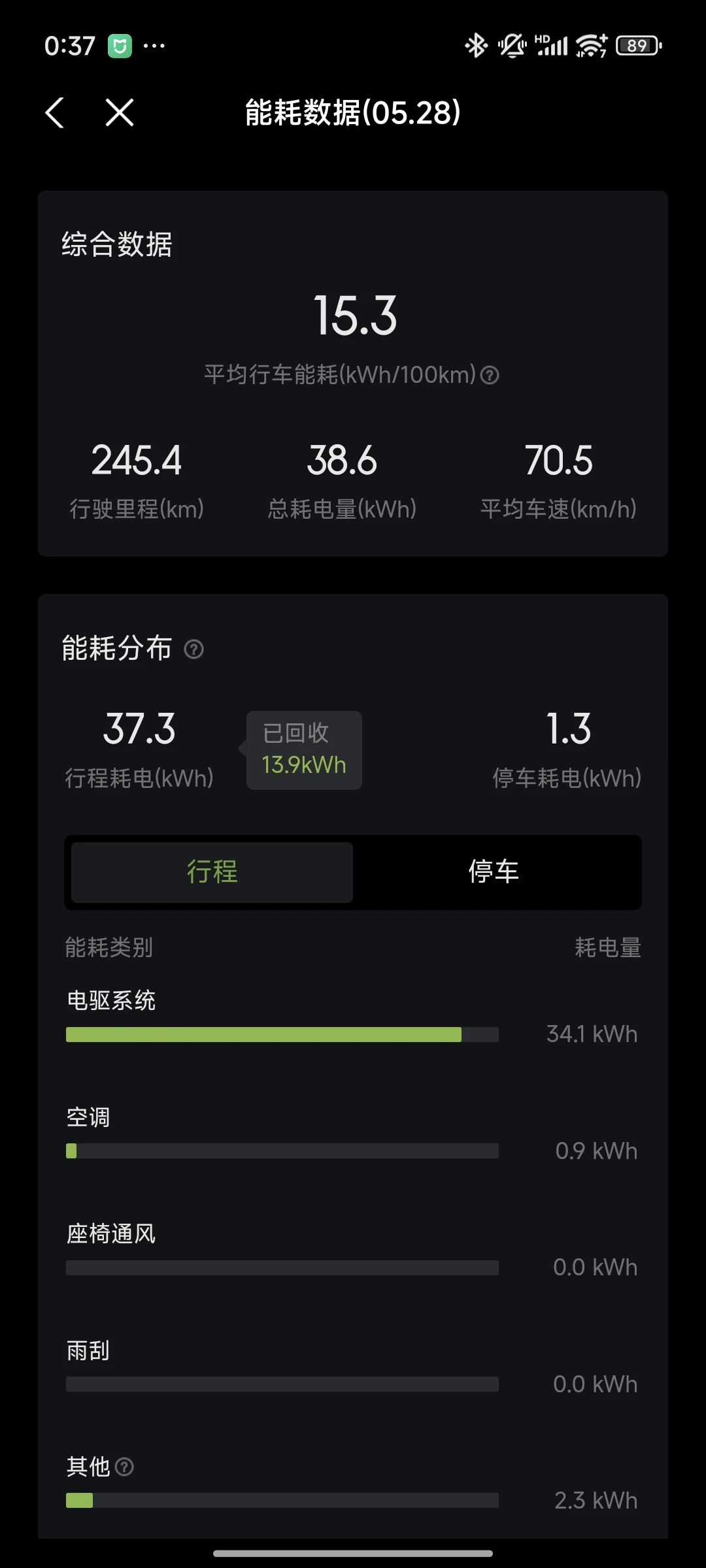706x1568 pixels.
Task: Switch to the 停车 tab
Action: pos(494,872)
